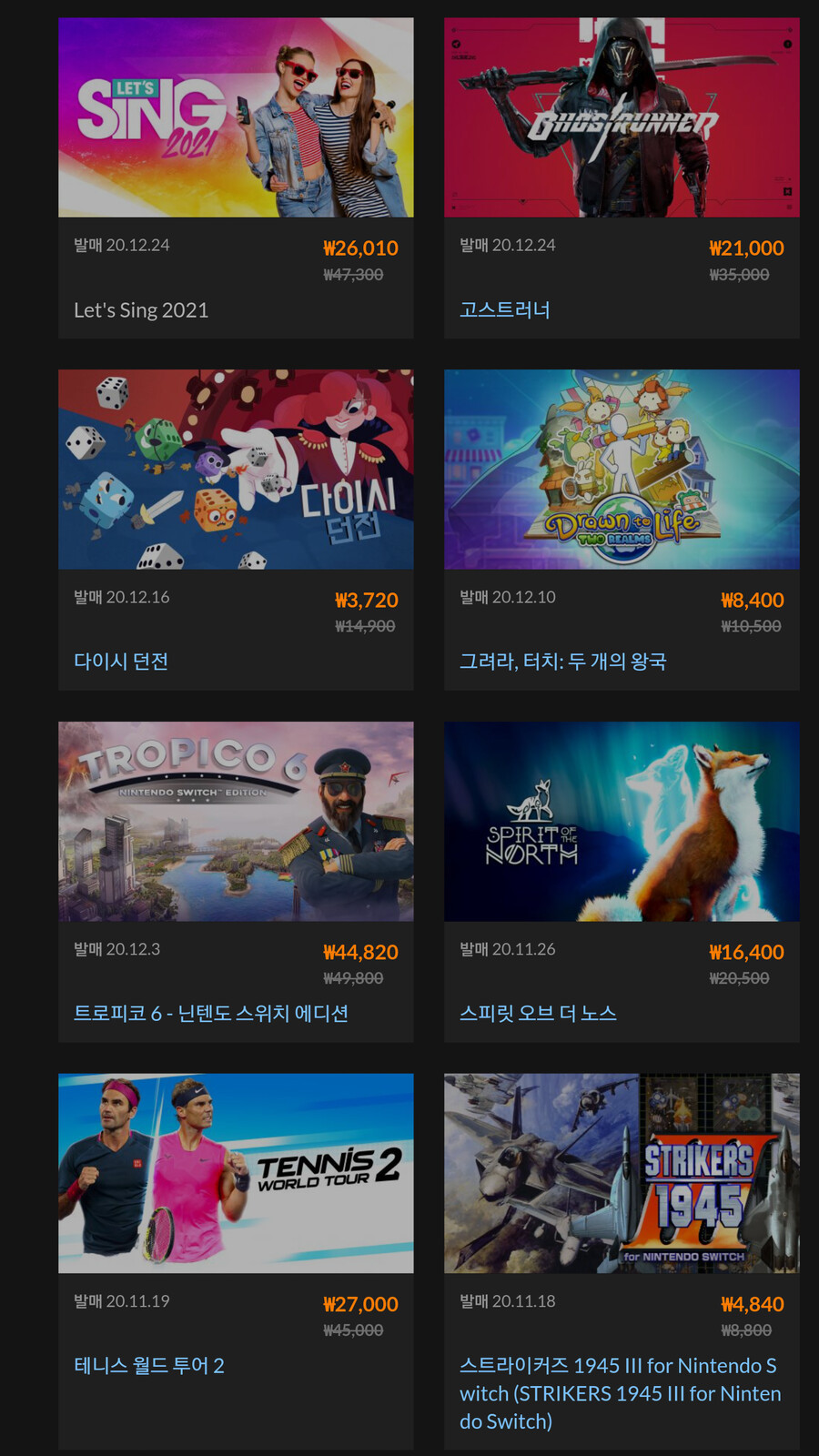819x1456 pixels.
Task: Tap the Tropico 6 cover image
Action: (236, 822)
